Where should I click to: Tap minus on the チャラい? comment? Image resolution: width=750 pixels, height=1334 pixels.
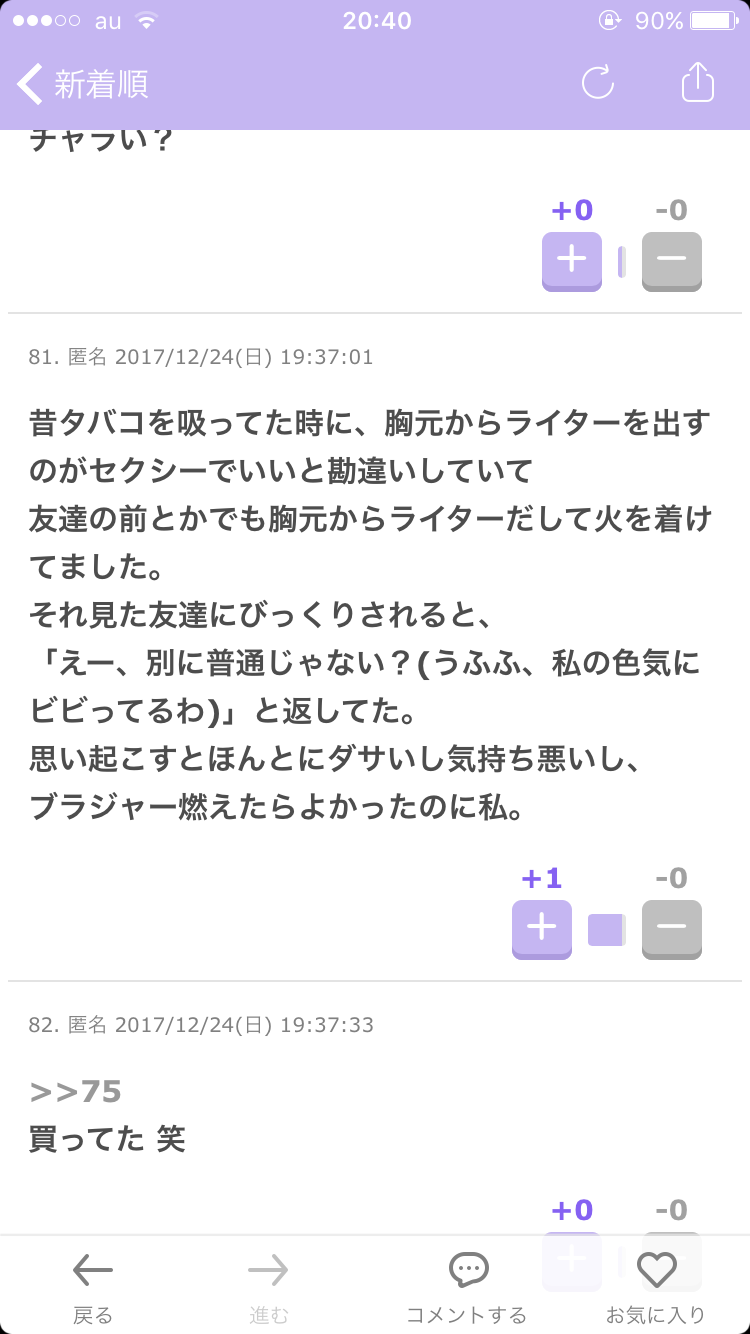[672, 261]
